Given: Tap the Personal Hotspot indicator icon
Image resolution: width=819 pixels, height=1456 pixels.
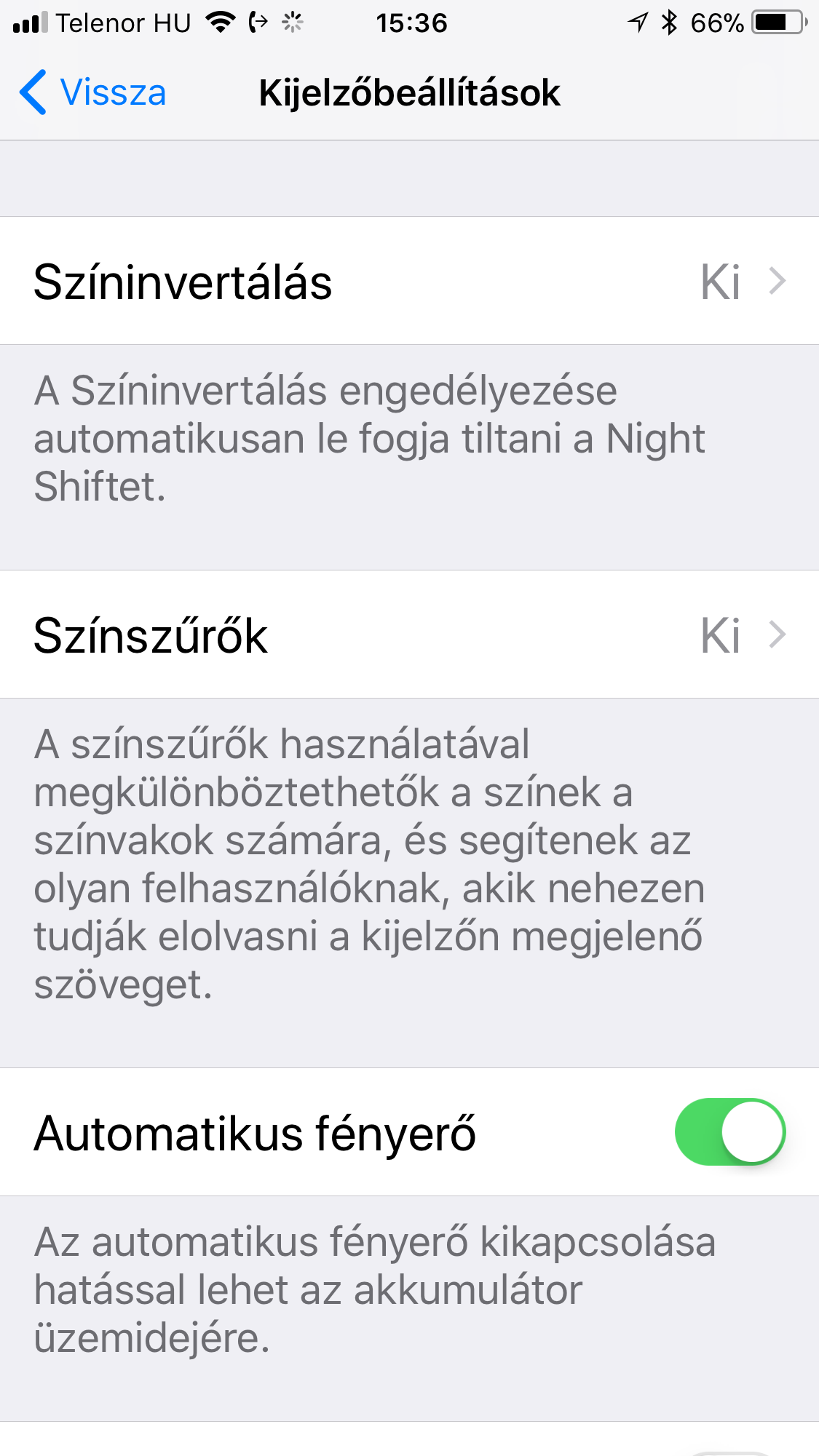Looking at the screenshot, I should [258, 22].
